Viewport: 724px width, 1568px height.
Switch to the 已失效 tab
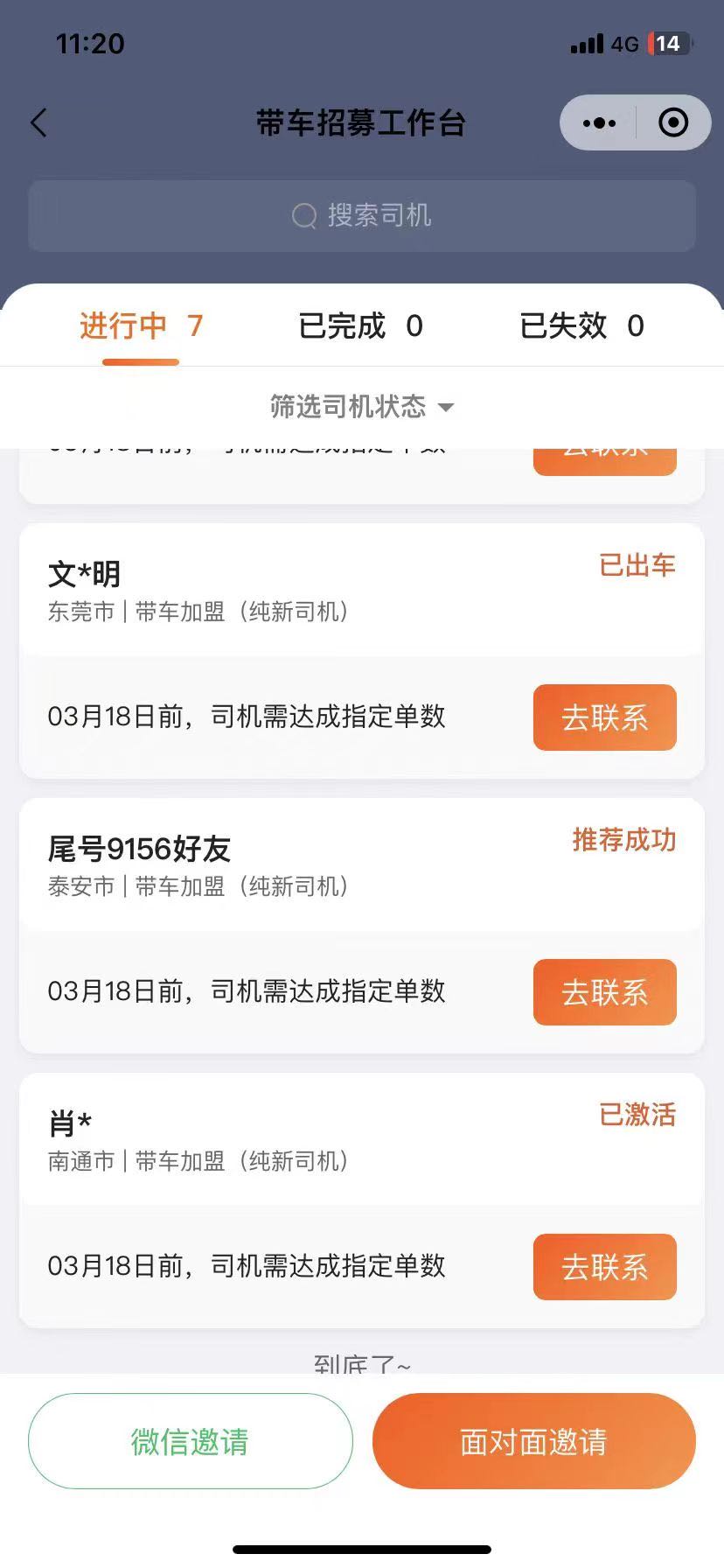(581, 326)
